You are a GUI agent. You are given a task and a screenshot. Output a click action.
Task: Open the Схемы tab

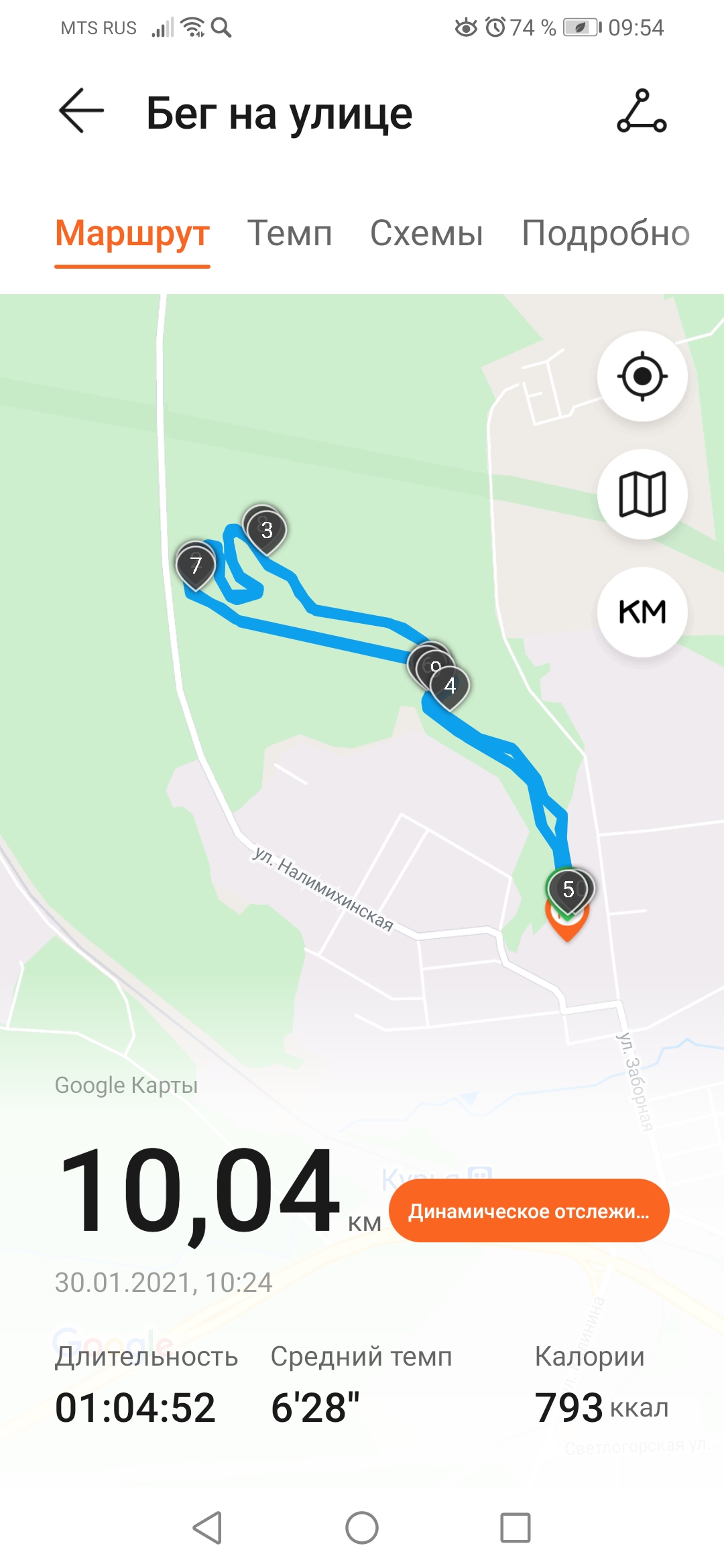[x=426, y=233]
